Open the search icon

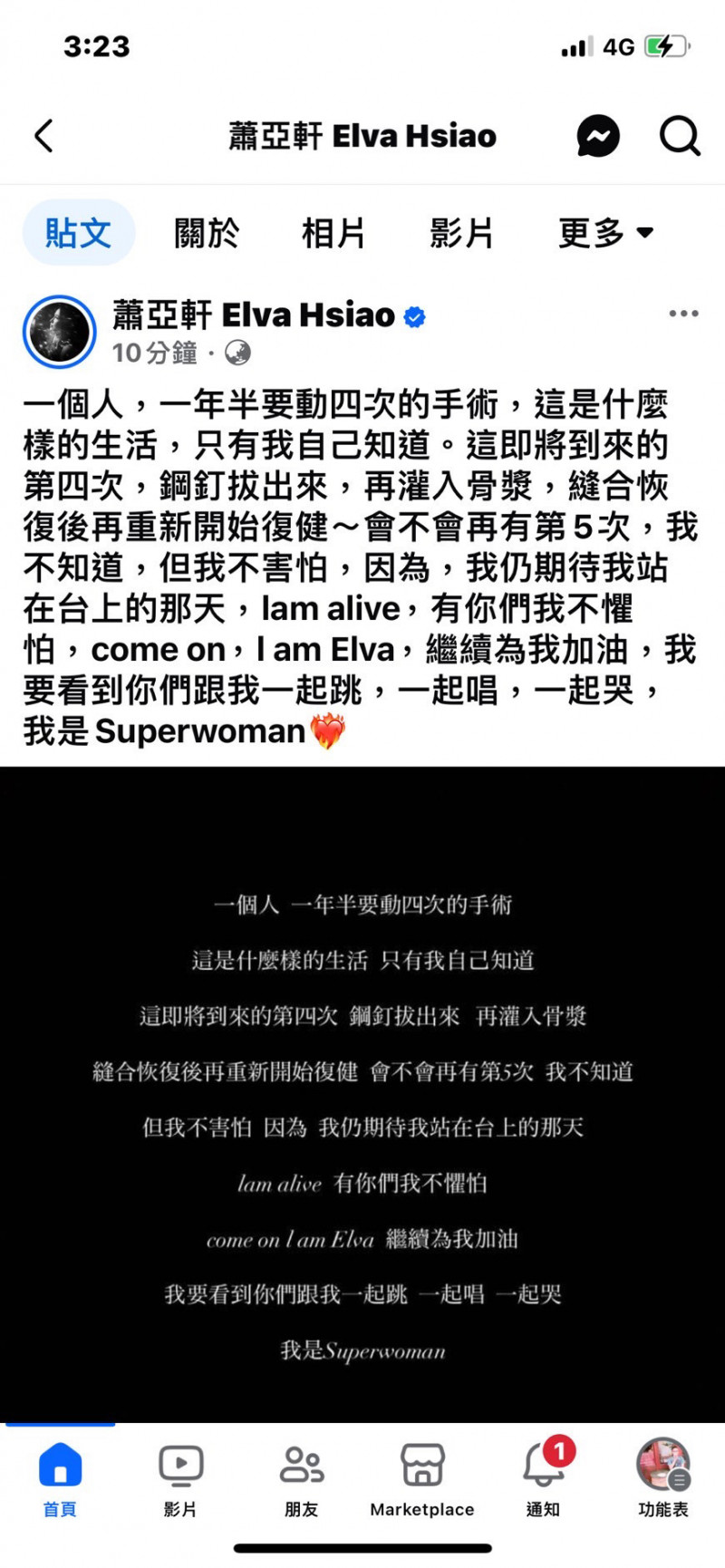pos(679,136)
